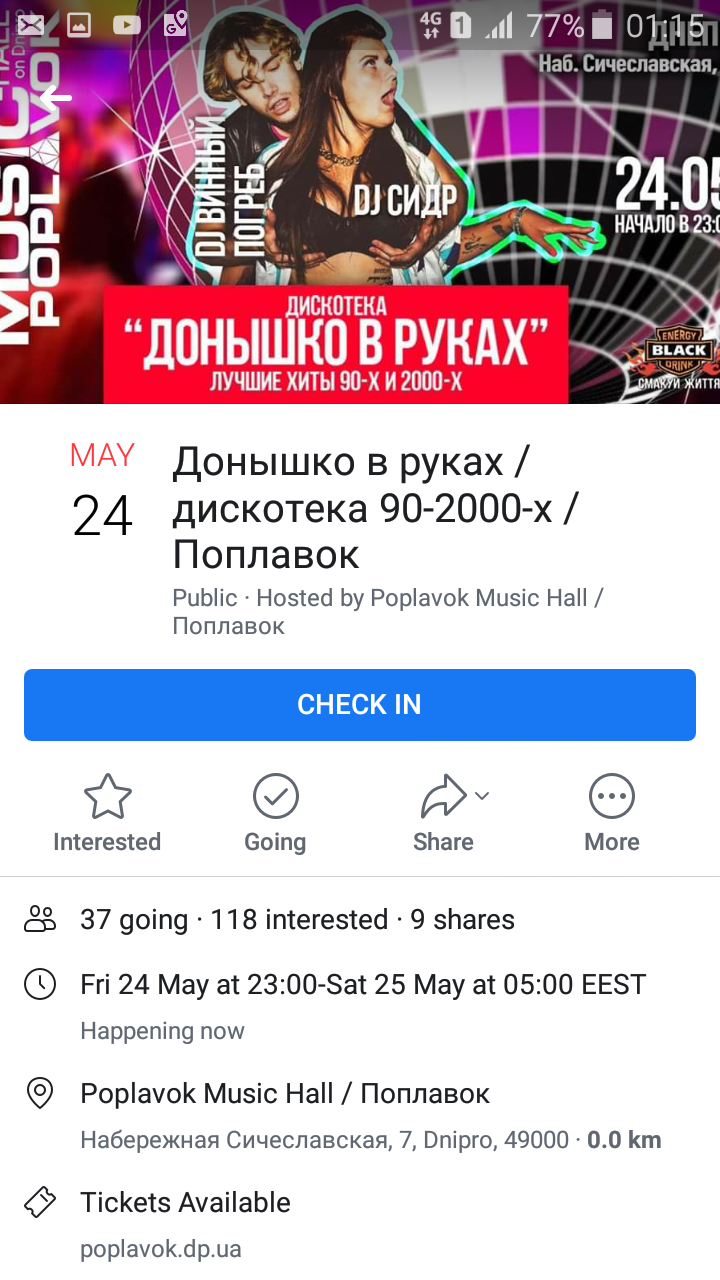The height and width of the screenshot is (1280, 720).
Task: Open the YouTube icon in the status bar
Action: 126,25
